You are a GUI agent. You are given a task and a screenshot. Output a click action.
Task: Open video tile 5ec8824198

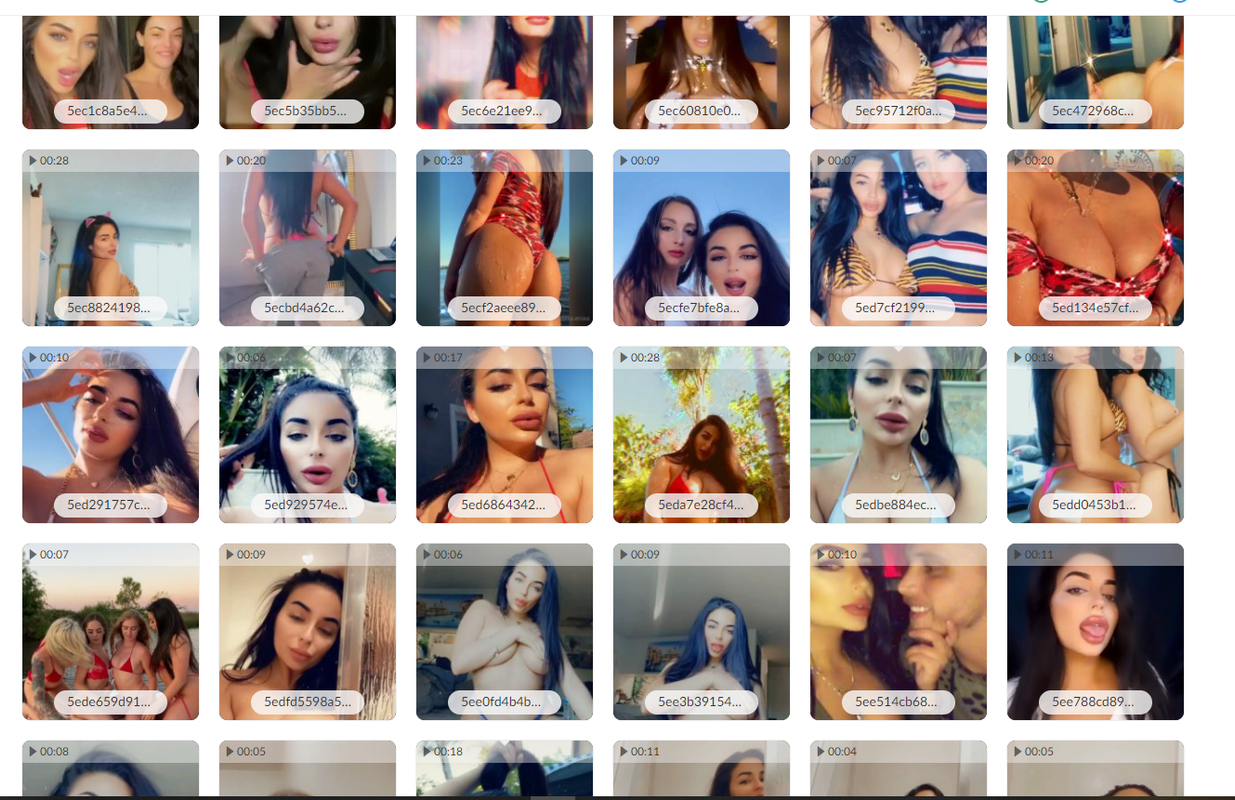[x=110, y=238]
